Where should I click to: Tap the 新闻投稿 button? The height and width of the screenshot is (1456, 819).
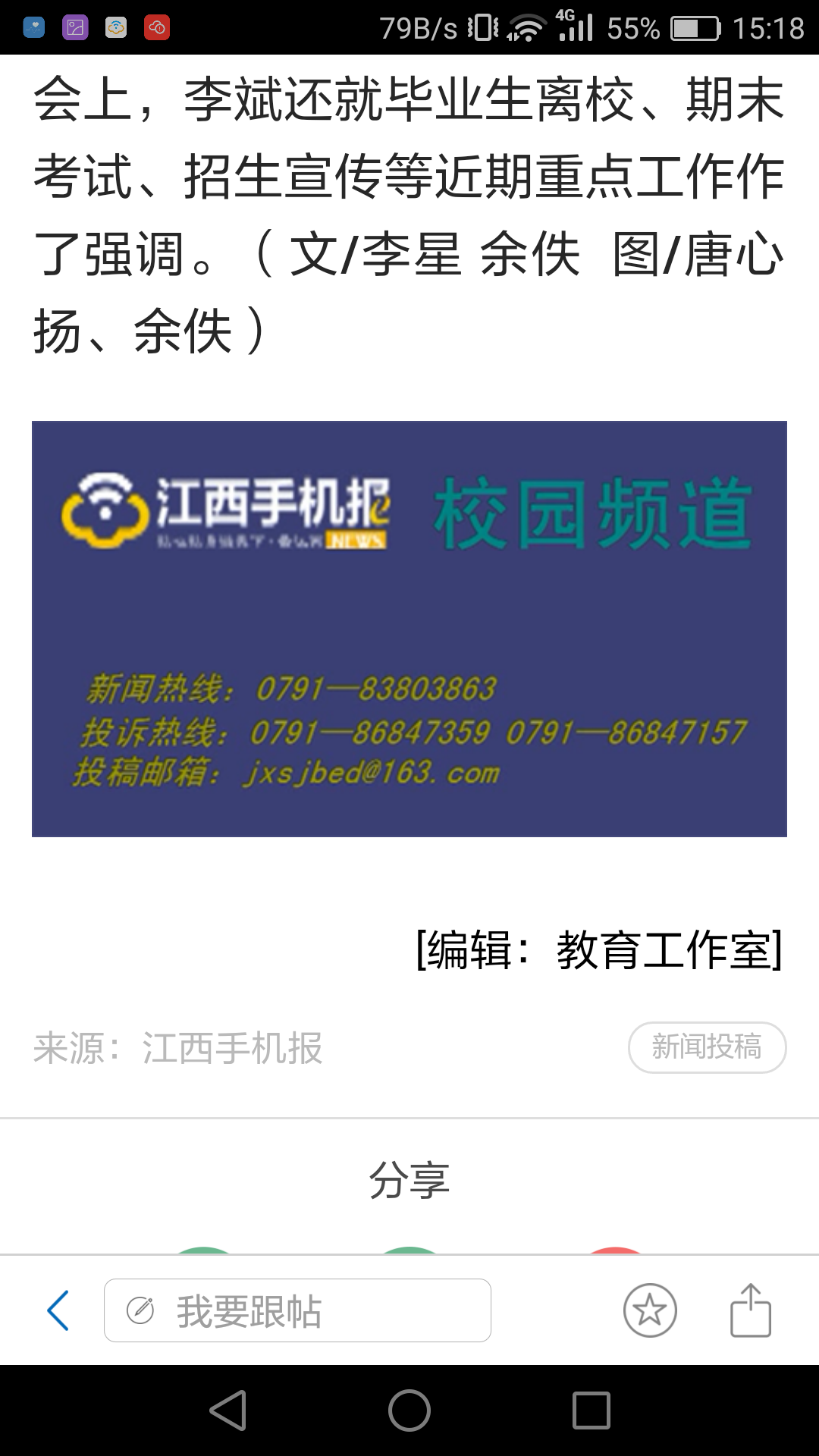point(707,1047)
